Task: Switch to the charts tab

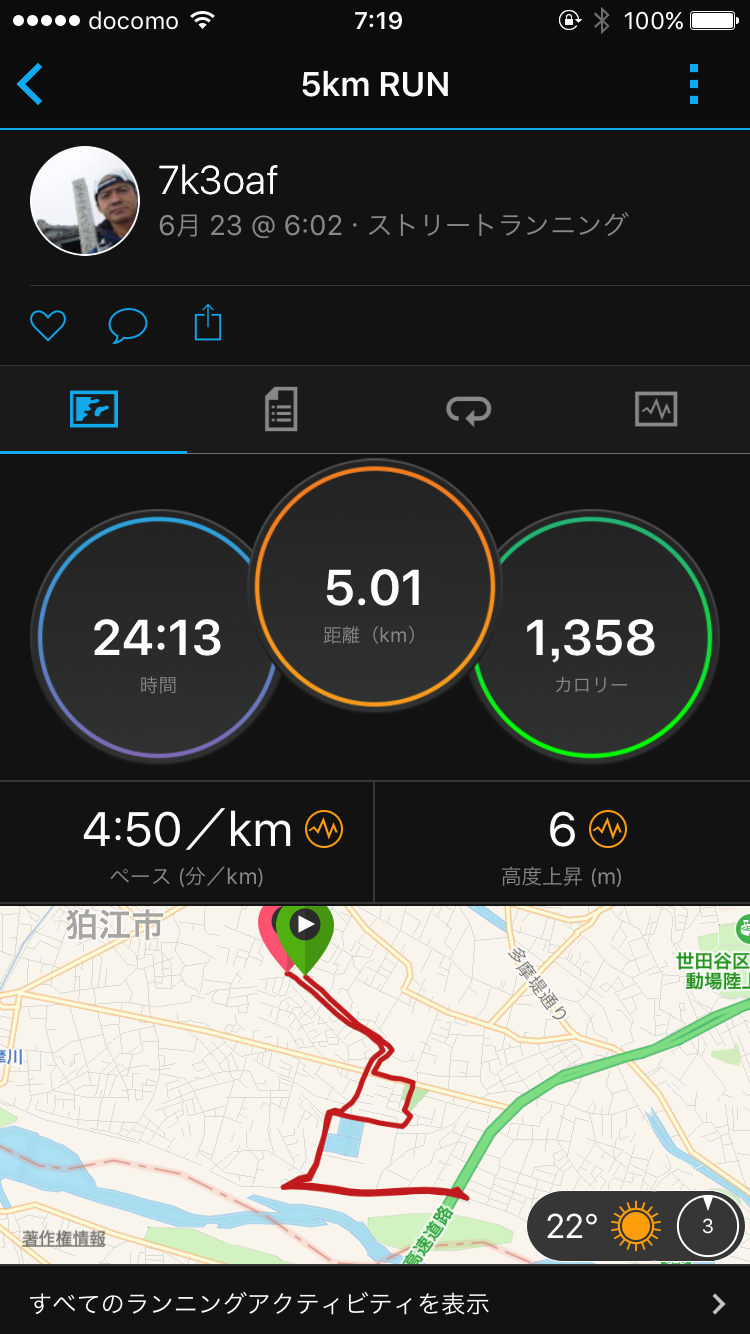Action: pyautogui.click(x=656, y=409)
